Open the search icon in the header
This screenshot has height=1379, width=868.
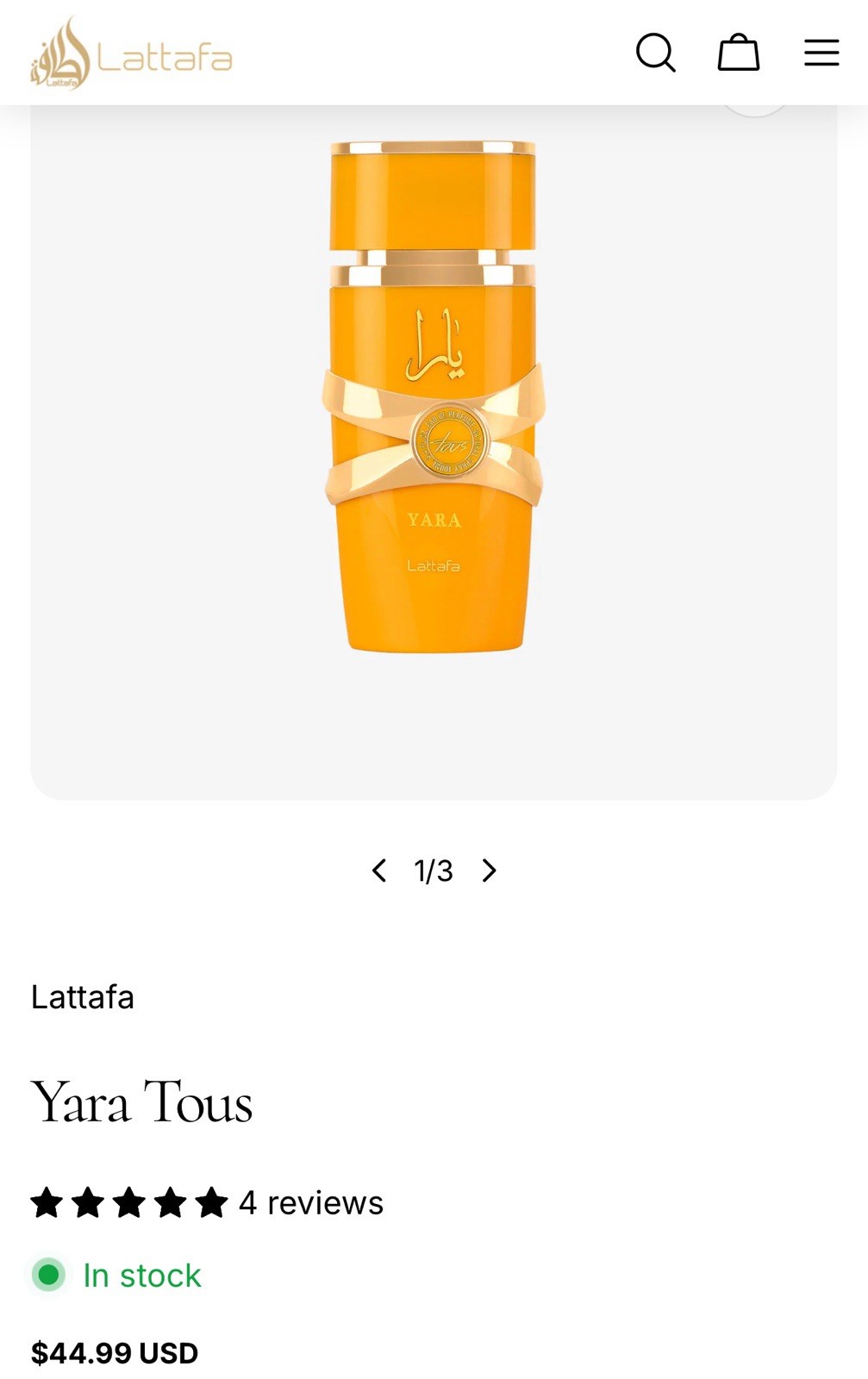tap(655, 53)
